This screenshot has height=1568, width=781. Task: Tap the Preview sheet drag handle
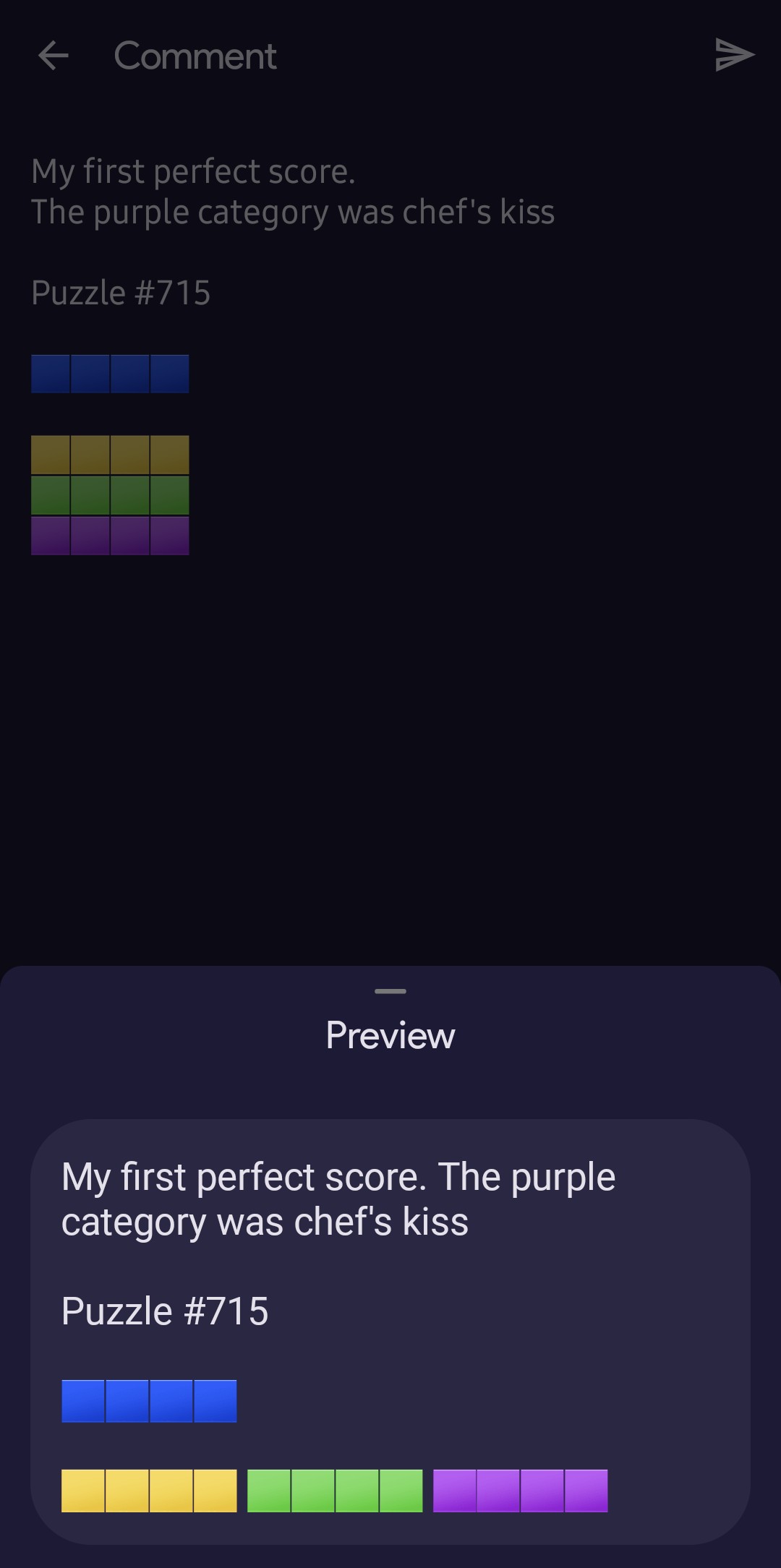[x=390, y=991]
